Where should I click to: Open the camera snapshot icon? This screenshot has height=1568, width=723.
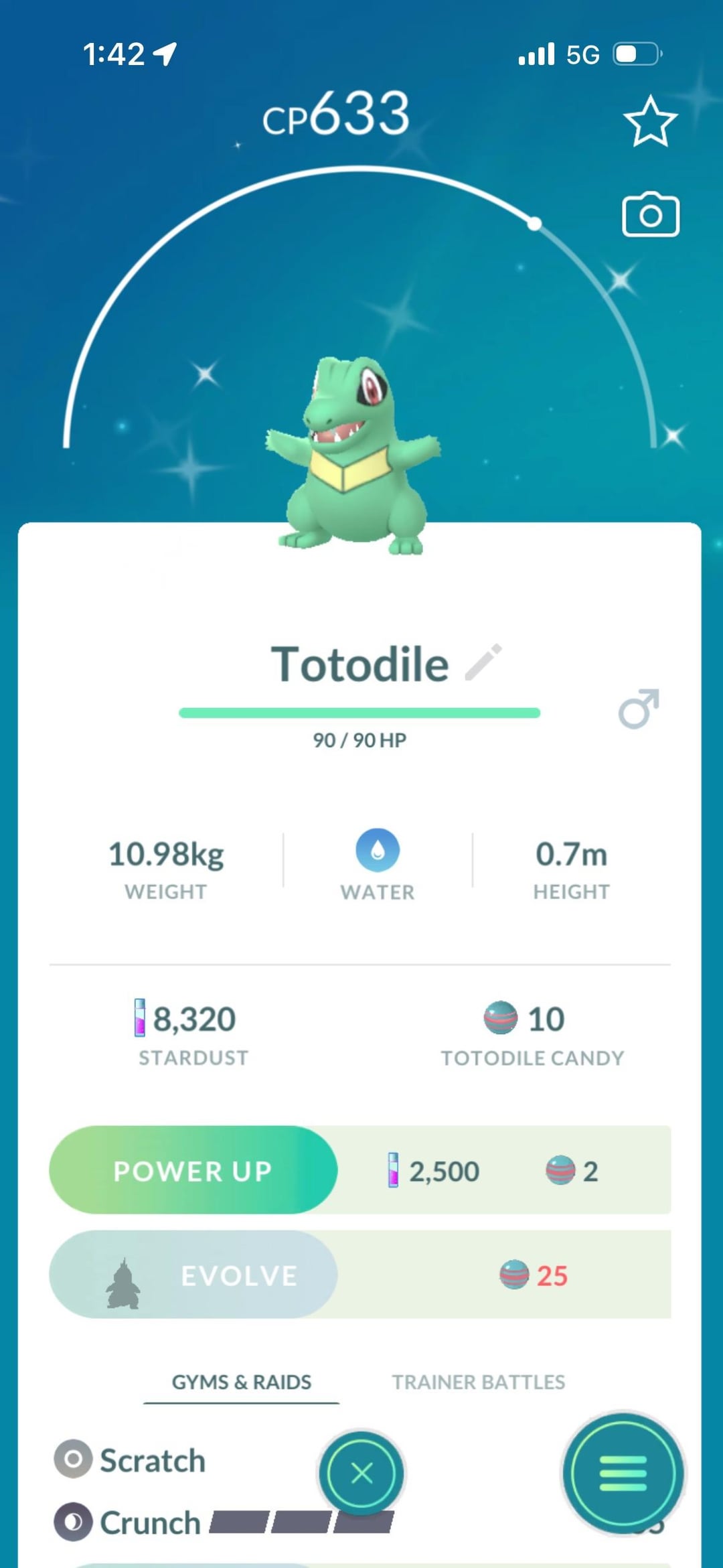(651, 215)
